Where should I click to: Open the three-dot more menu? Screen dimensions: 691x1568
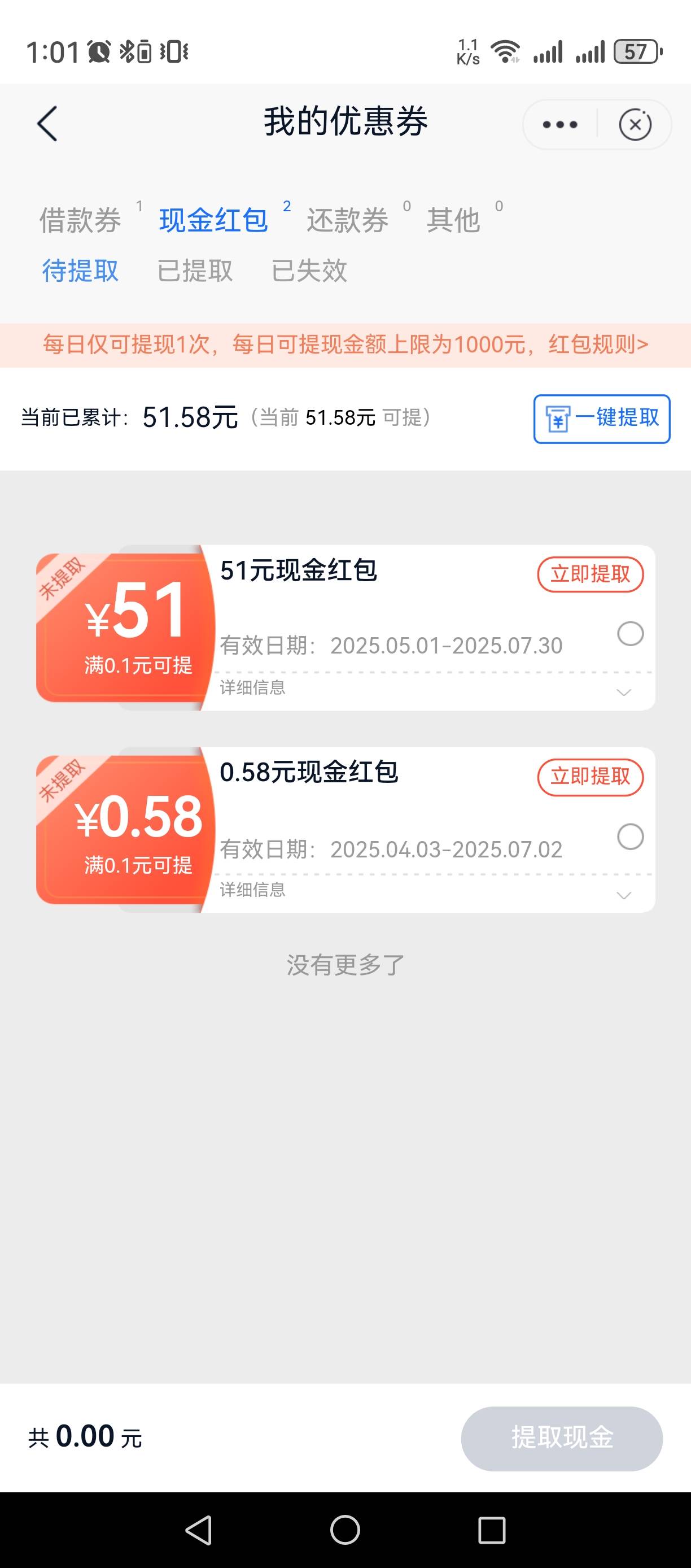coord(559,125)
